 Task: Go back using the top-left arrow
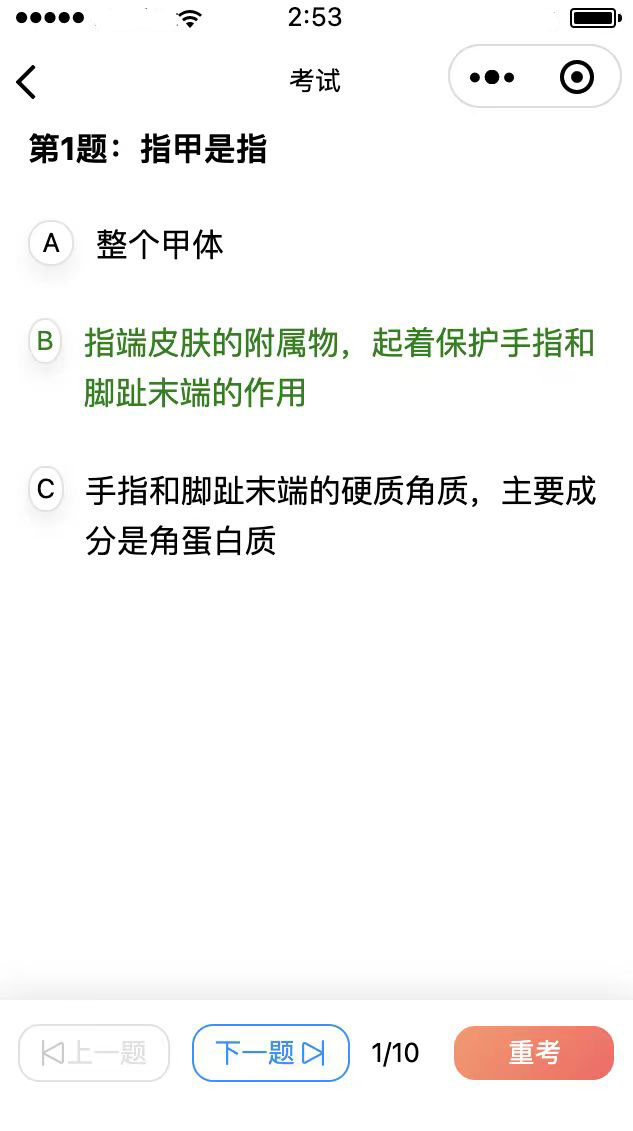pyautogui.click(x=26, y=82)
